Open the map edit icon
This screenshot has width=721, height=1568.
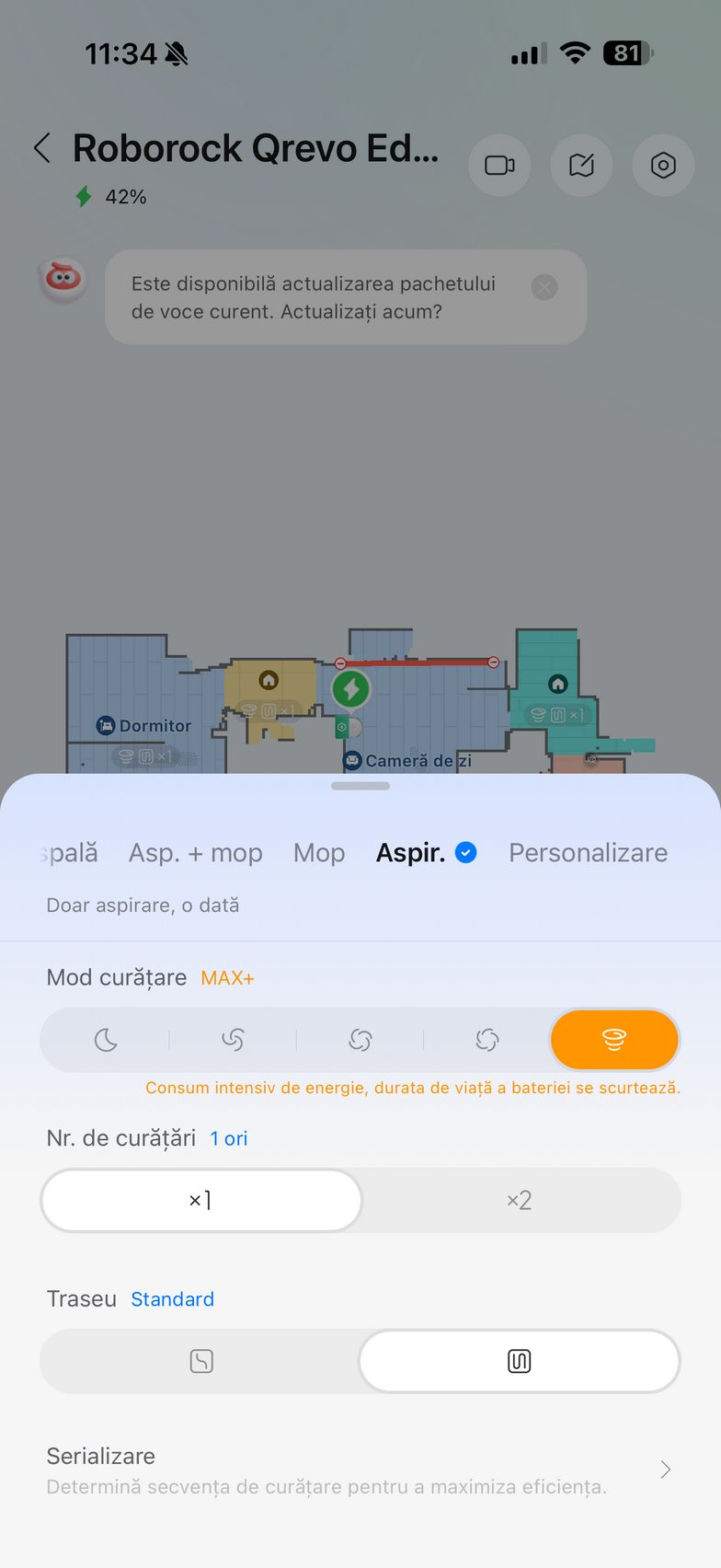[x=581, y=166]
